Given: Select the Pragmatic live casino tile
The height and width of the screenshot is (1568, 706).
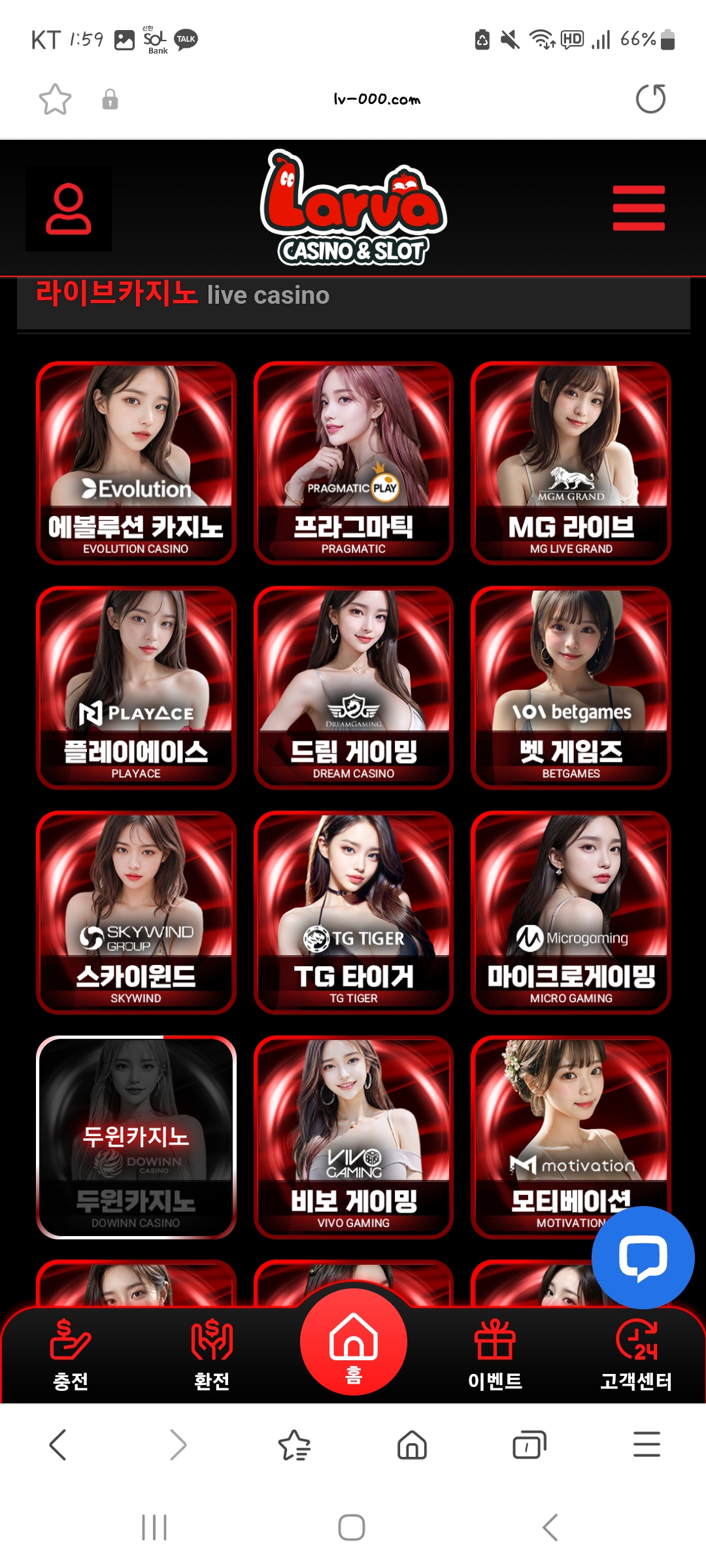Looking at the screenshot, I should (353, 462).
